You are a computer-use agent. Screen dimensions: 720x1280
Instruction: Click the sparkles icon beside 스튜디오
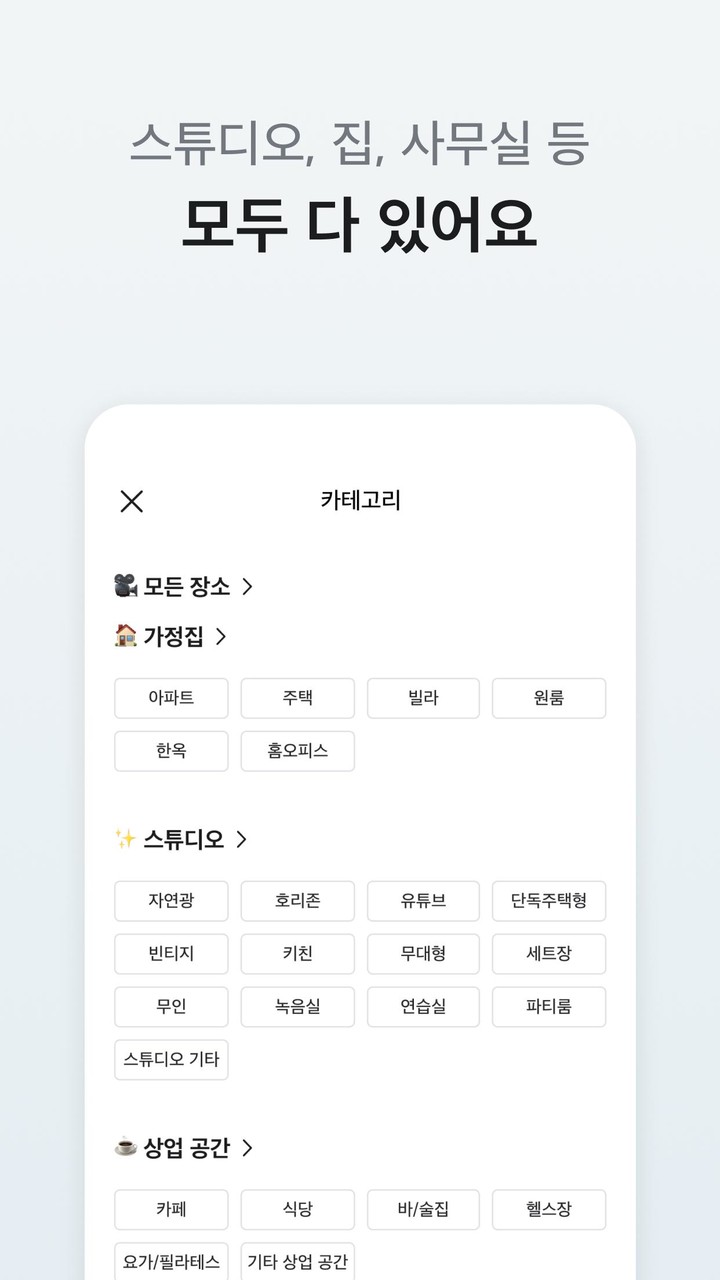pyautogui.click(x=124, y=840)
